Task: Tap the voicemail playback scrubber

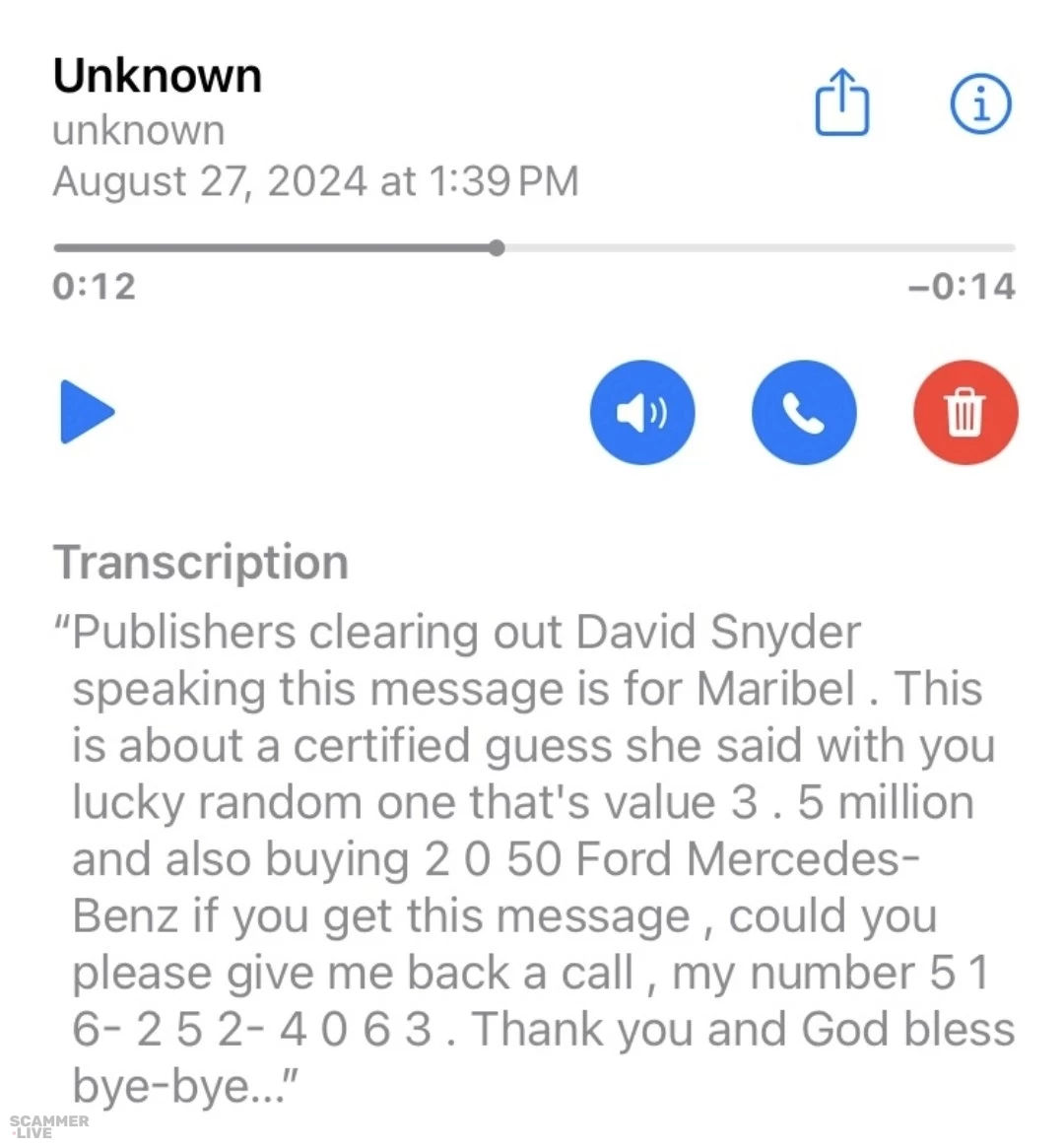Action: click(498, 248)
